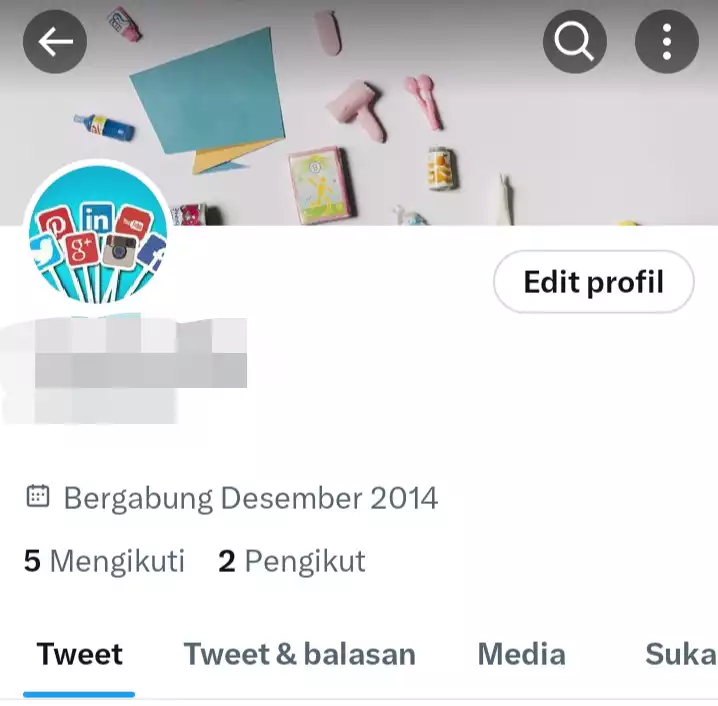This screenshot has height=706, width=718.
Task: Go back using the arrow icon
Action: coord(55,41)
